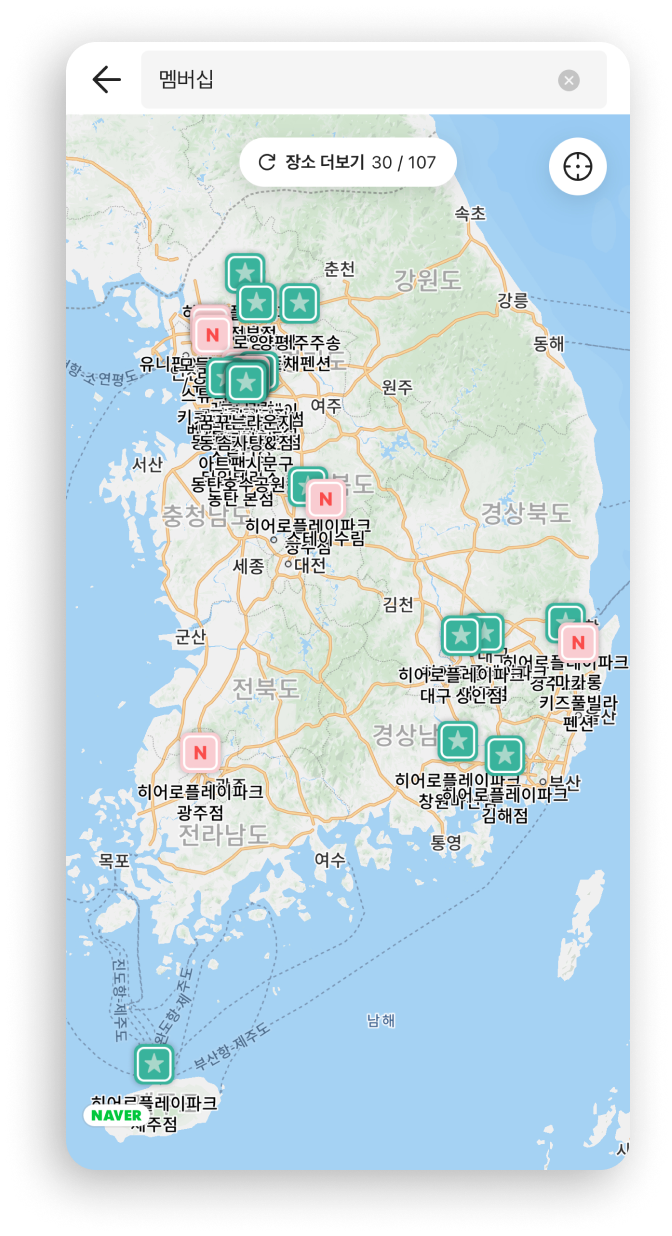The height and width of the screenshot is (1236, 672).
Task: Go back using the arrow icon
Action: (x=106, y=80)
